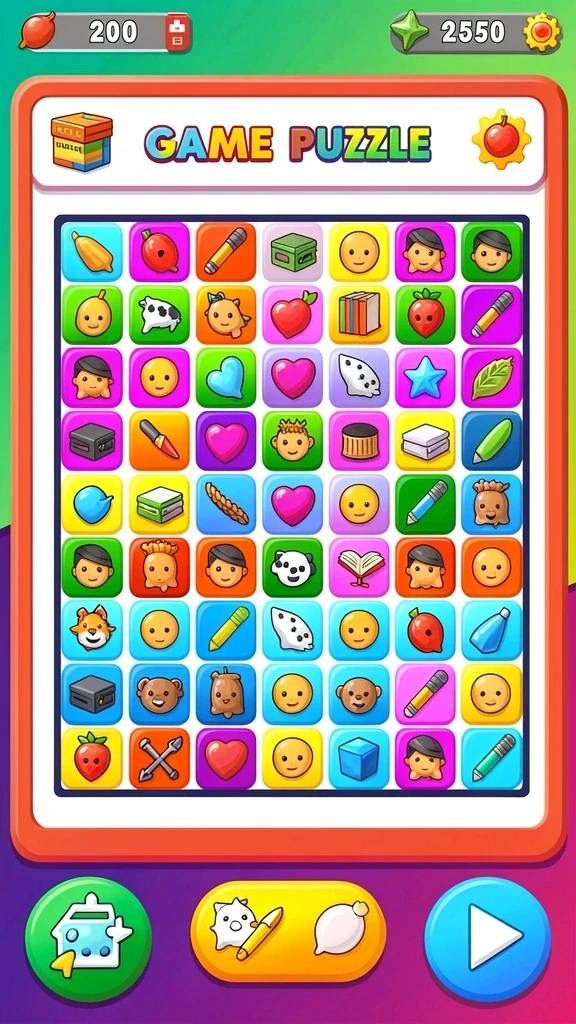The image size is (576, 1024).
Task: Tap the colorful box icon beside Game Puzzle
Action: [82, 141]
